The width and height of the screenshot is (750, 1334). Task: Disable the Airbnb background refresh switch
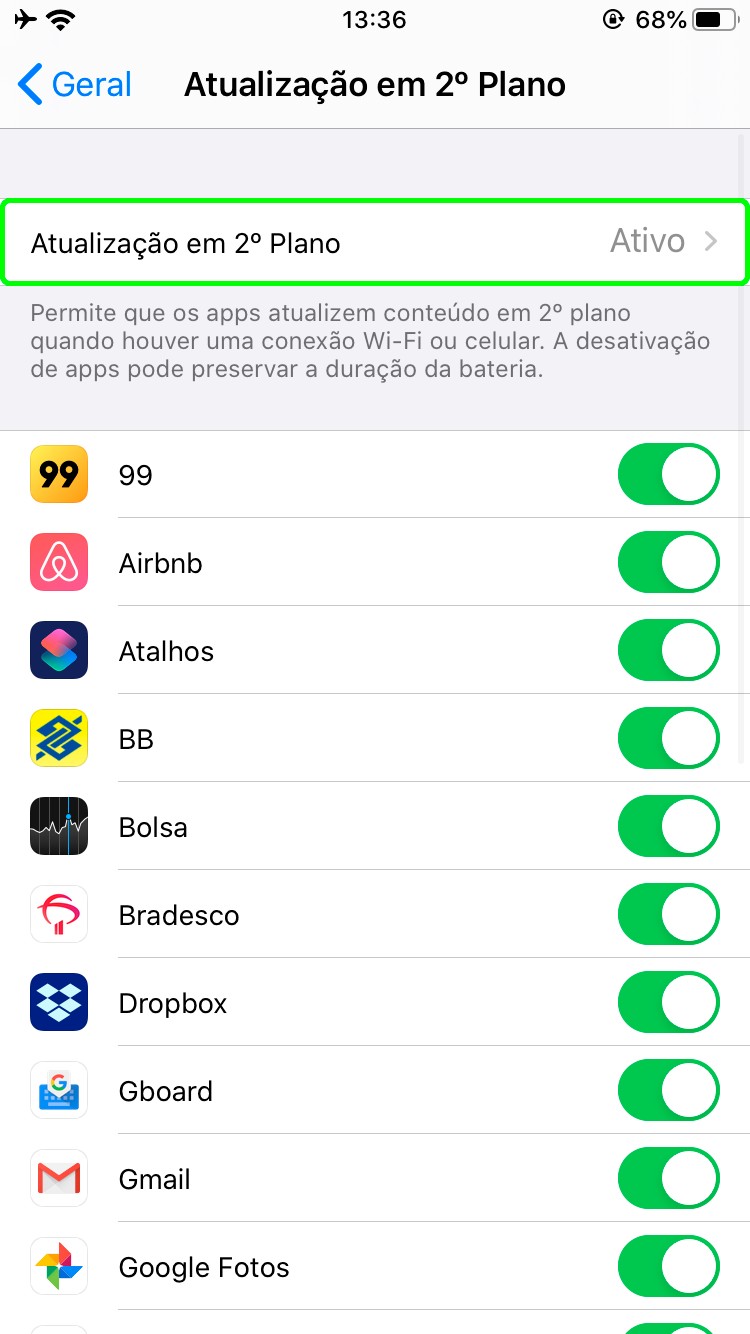[x=668, y=563]
